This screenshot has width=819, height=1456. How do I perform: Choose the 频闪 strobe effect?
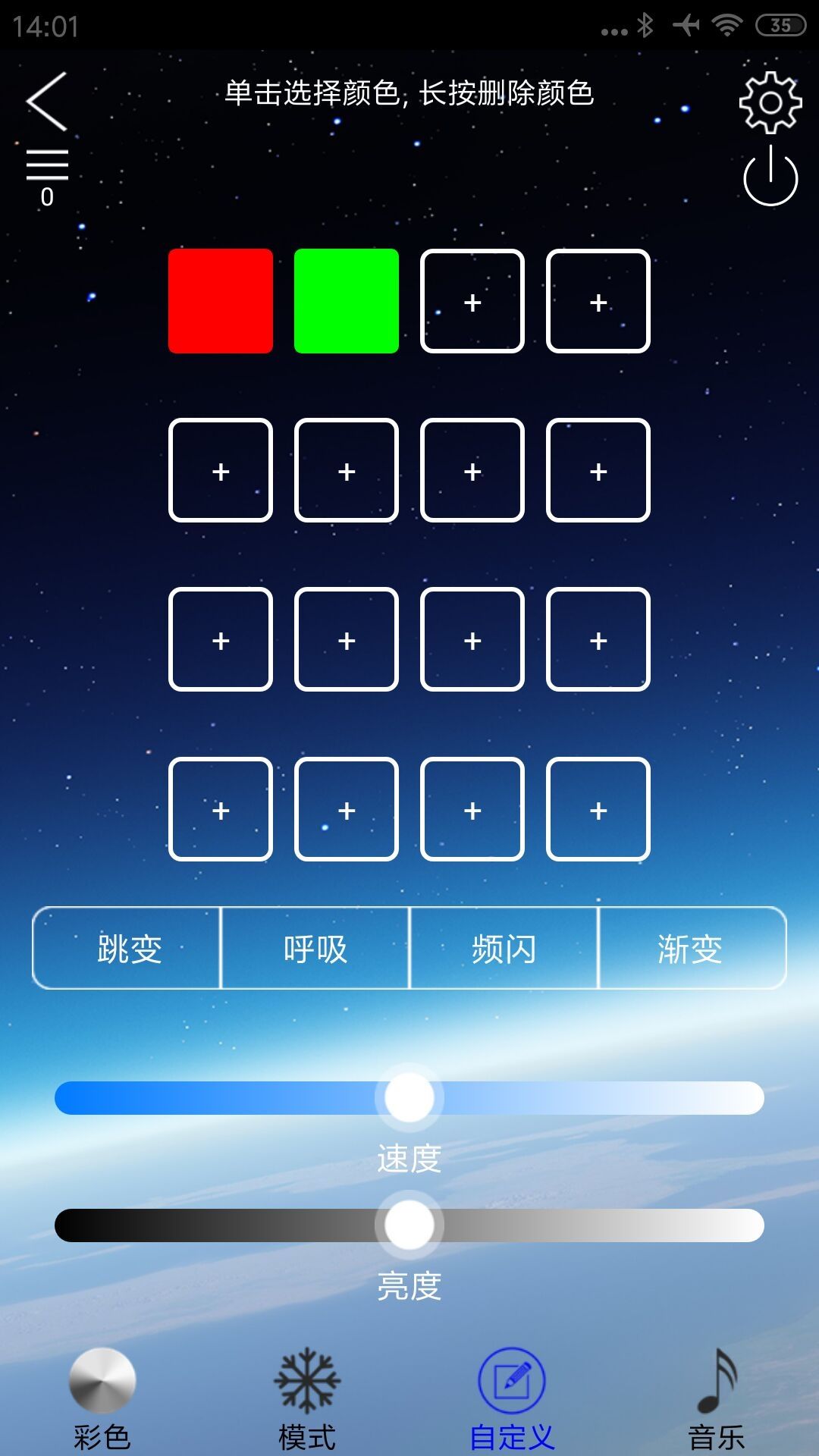click(504, 949)
